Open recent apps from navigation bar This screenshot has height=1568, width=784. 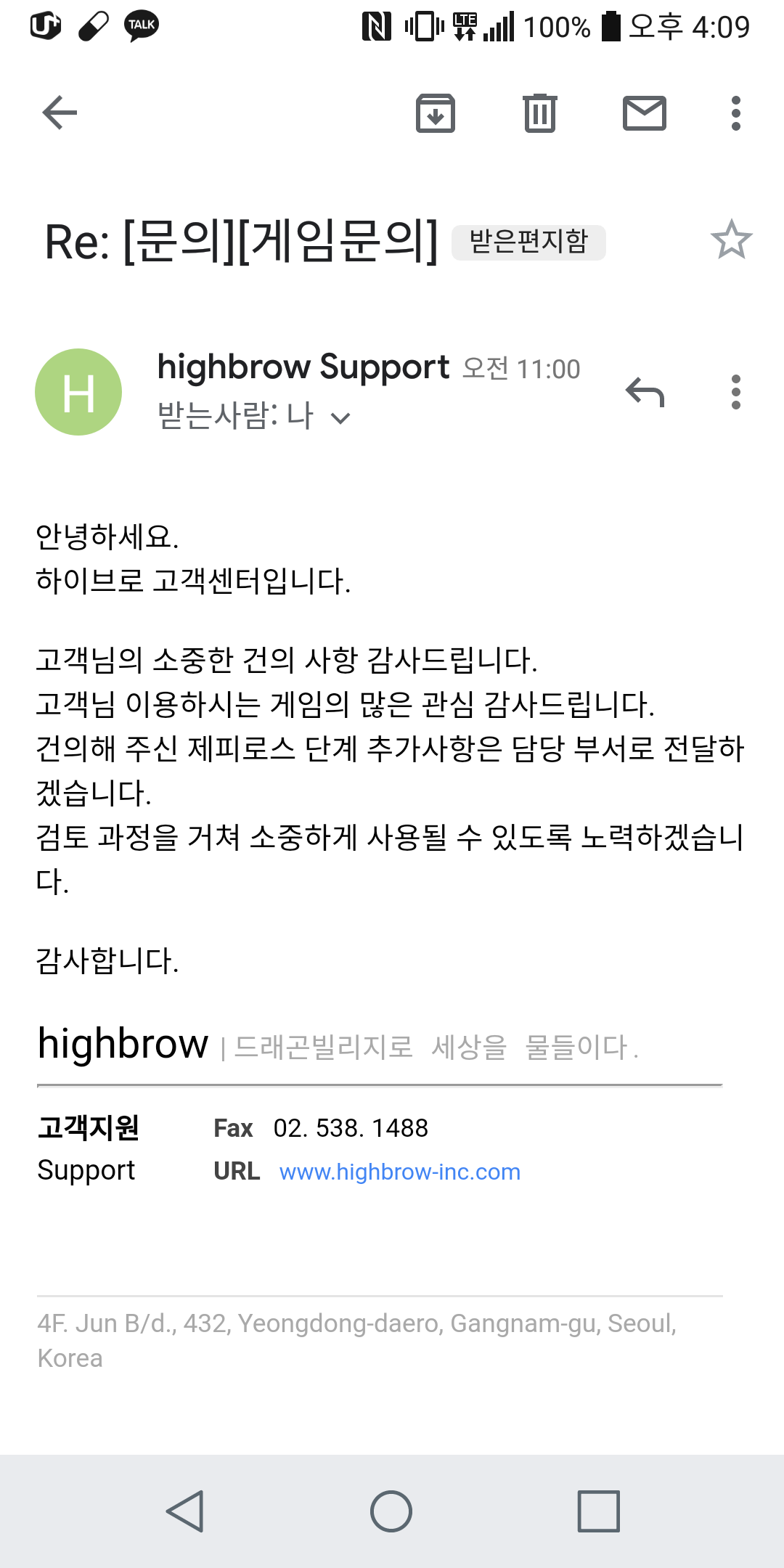click(598, 1511)
